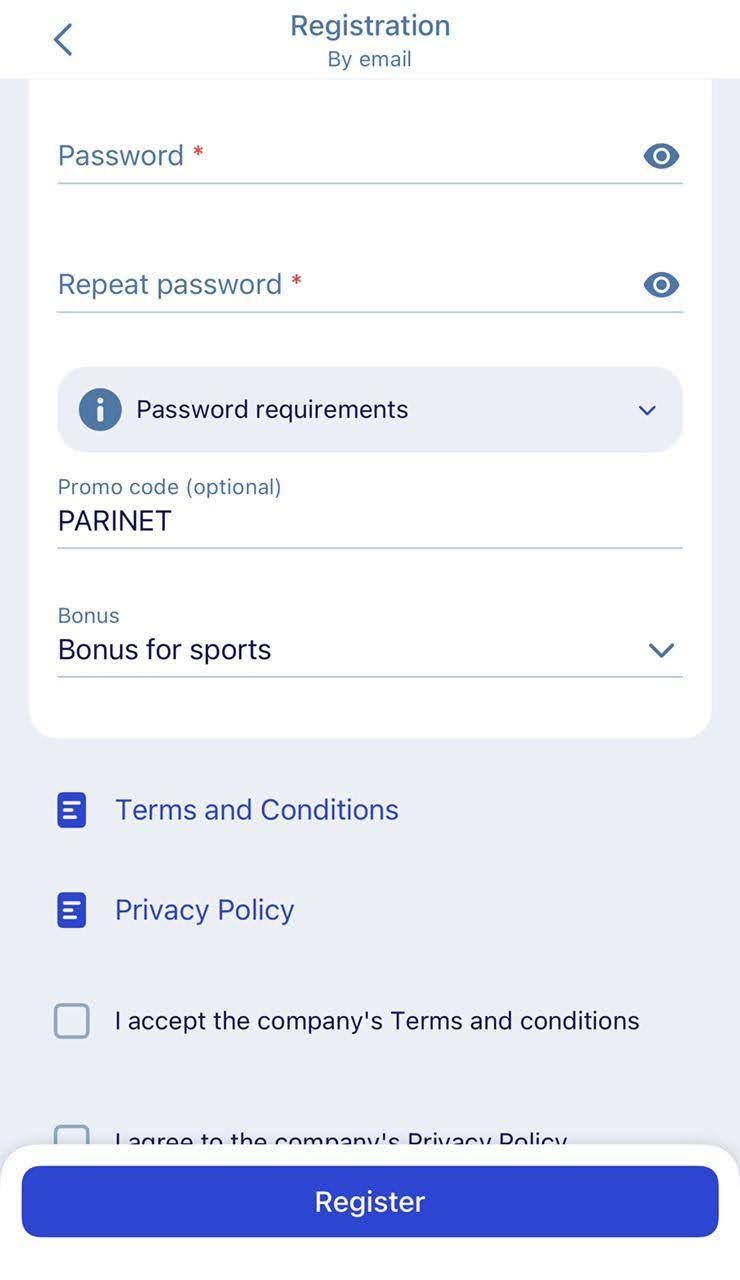Select the Registration By email header
Screen dimensions: 740x1280
(x=370, y=38)
